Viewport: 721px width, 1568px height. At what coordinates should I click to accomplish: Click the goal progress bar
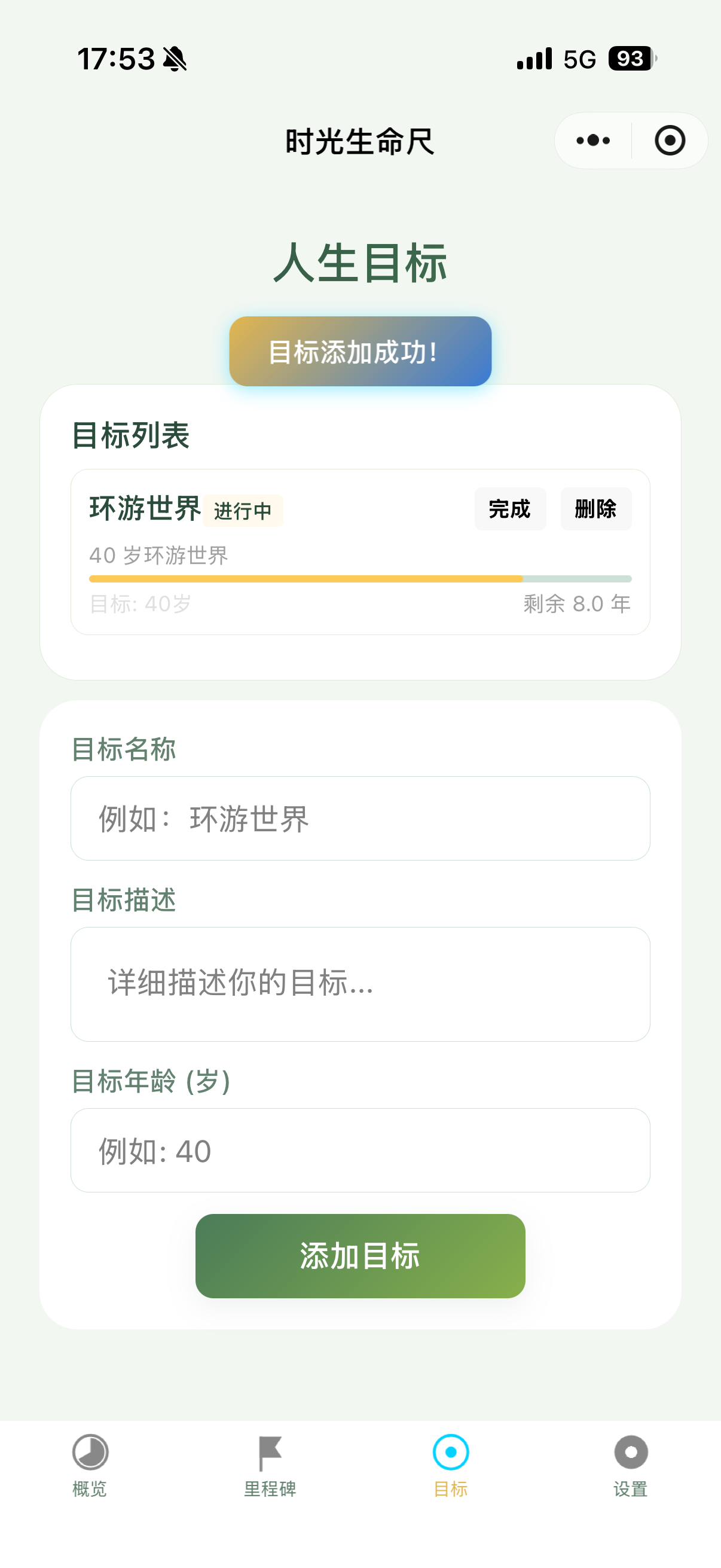point(360,579)
